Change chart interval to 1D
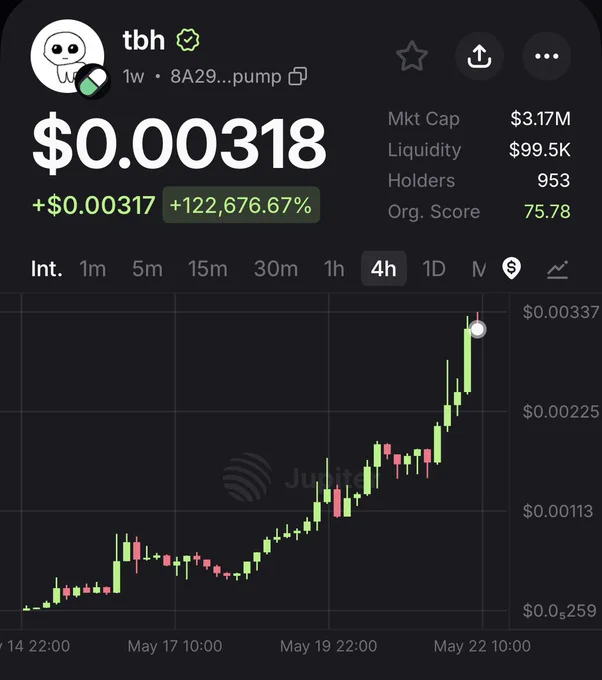 [x=434, y=269]
